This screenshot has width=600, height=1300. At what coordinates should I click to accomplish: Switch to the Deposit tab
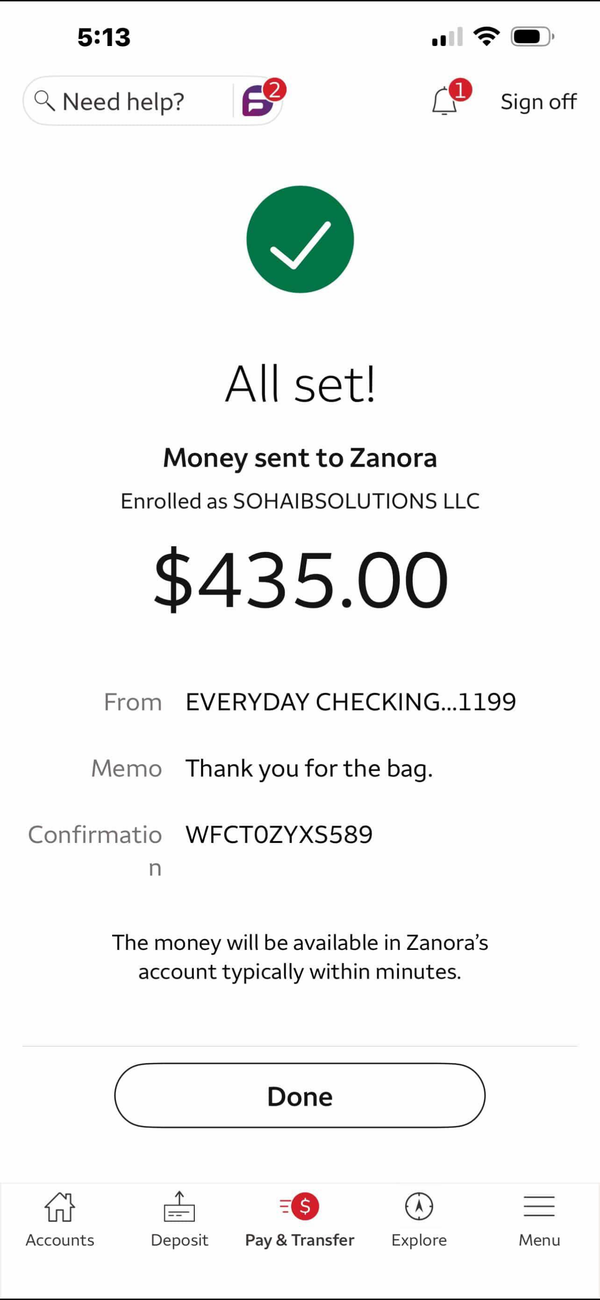pyautogui.click(x=179, y=1220)
